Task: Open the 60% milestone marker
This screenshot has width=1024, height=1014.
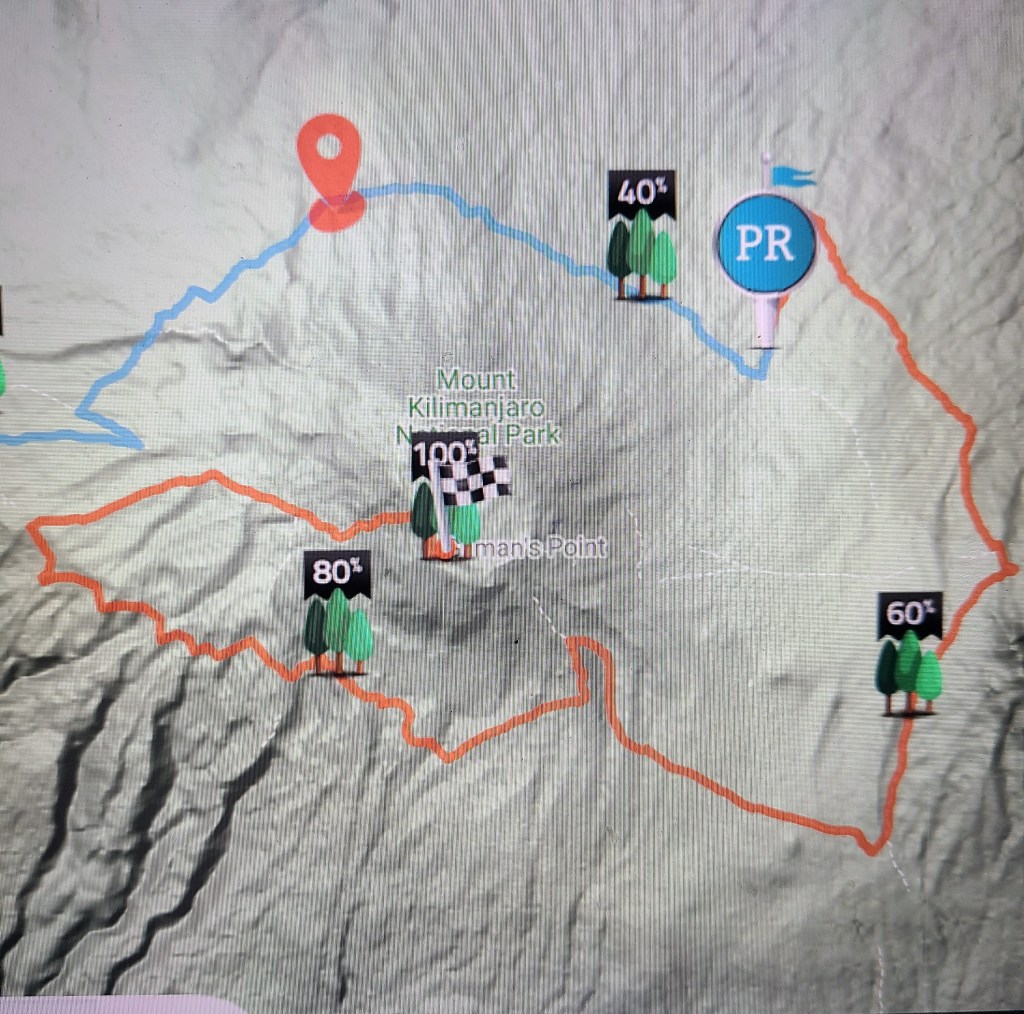Action: click(909, 654)
